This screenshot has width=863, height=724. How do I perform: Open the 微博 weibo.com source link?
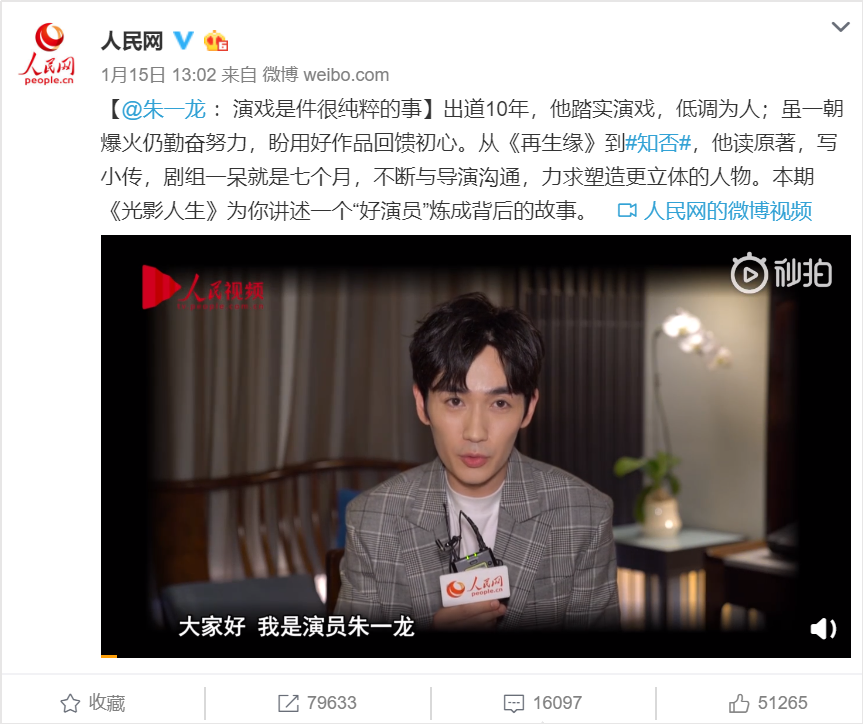coord(326,75)
